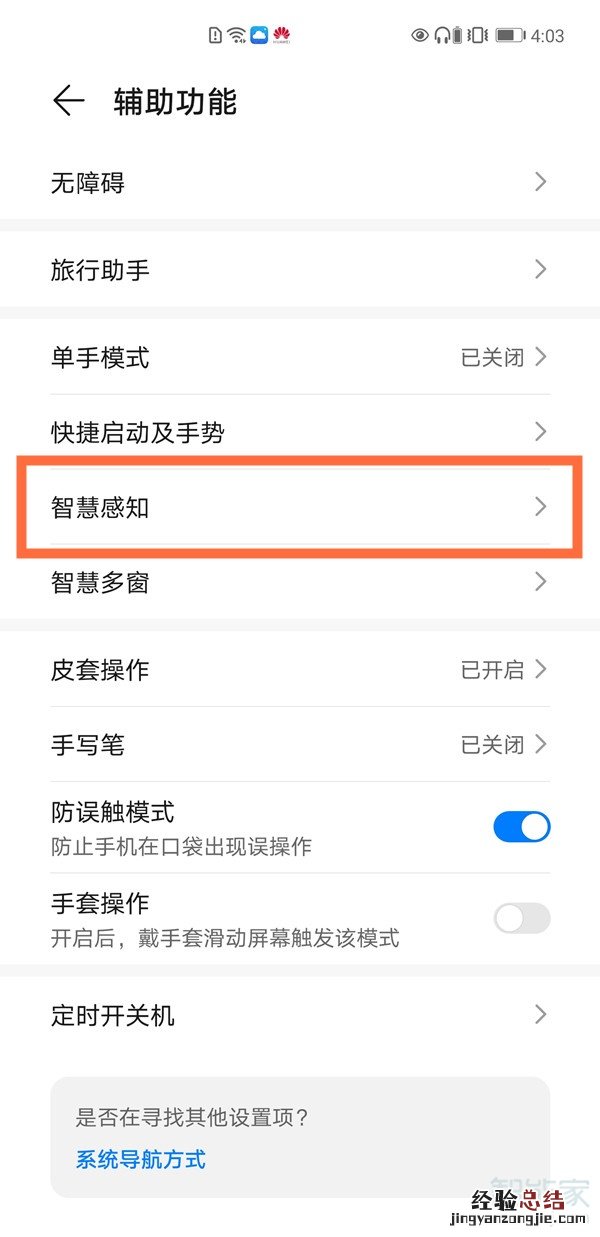Screen dimensions: 600x1237
Task: Open 旅行助手 settings
Action: pos(300,270)
